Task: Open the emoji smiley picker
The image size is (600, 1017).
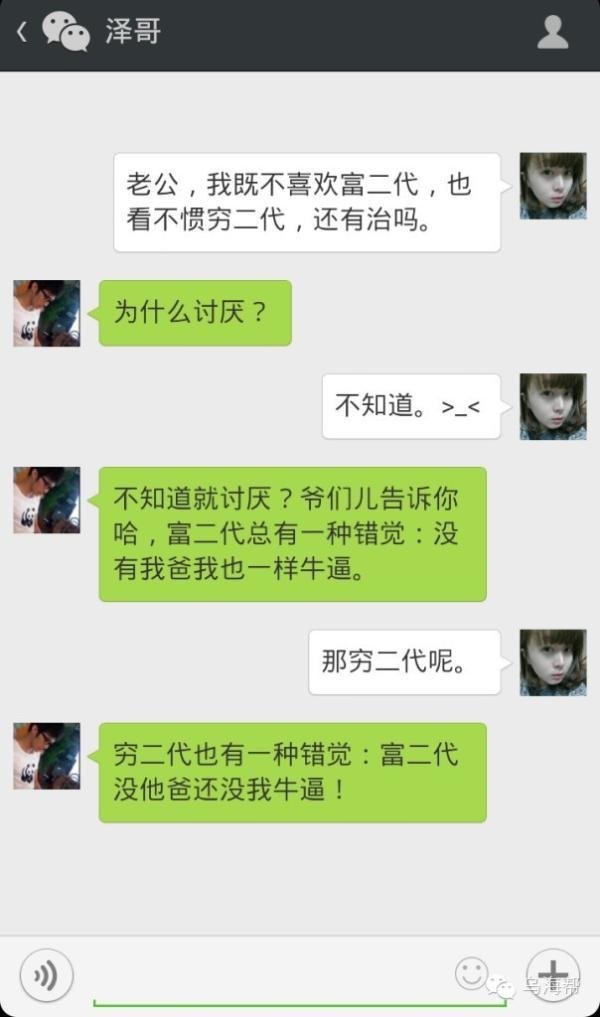Action: click(x=471, y=972)
